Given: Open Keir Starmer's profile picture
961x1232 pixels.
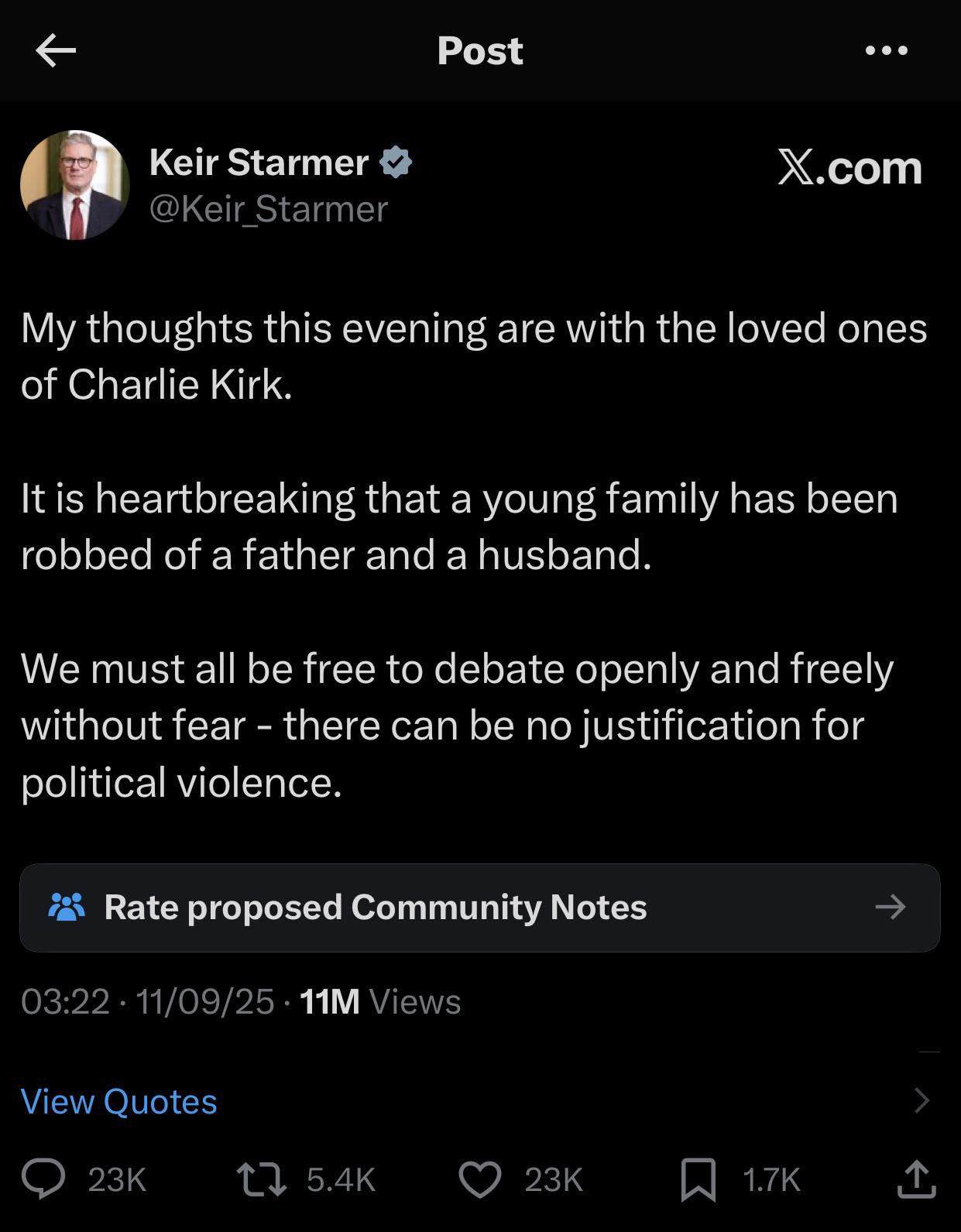Looking at the screenshot, I should tap(74, 186).
